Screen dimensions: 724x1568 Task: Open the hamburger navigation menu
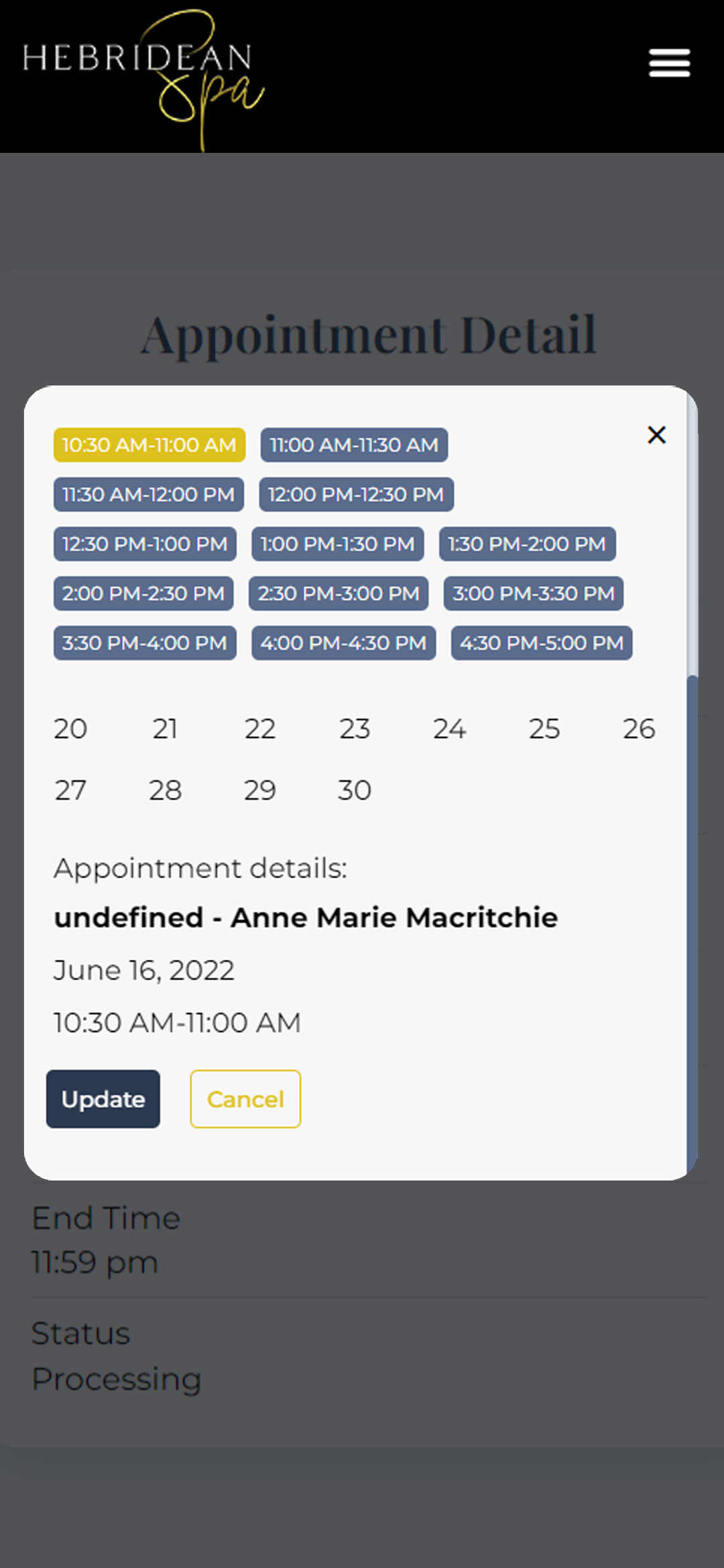[x=669, y=63]
